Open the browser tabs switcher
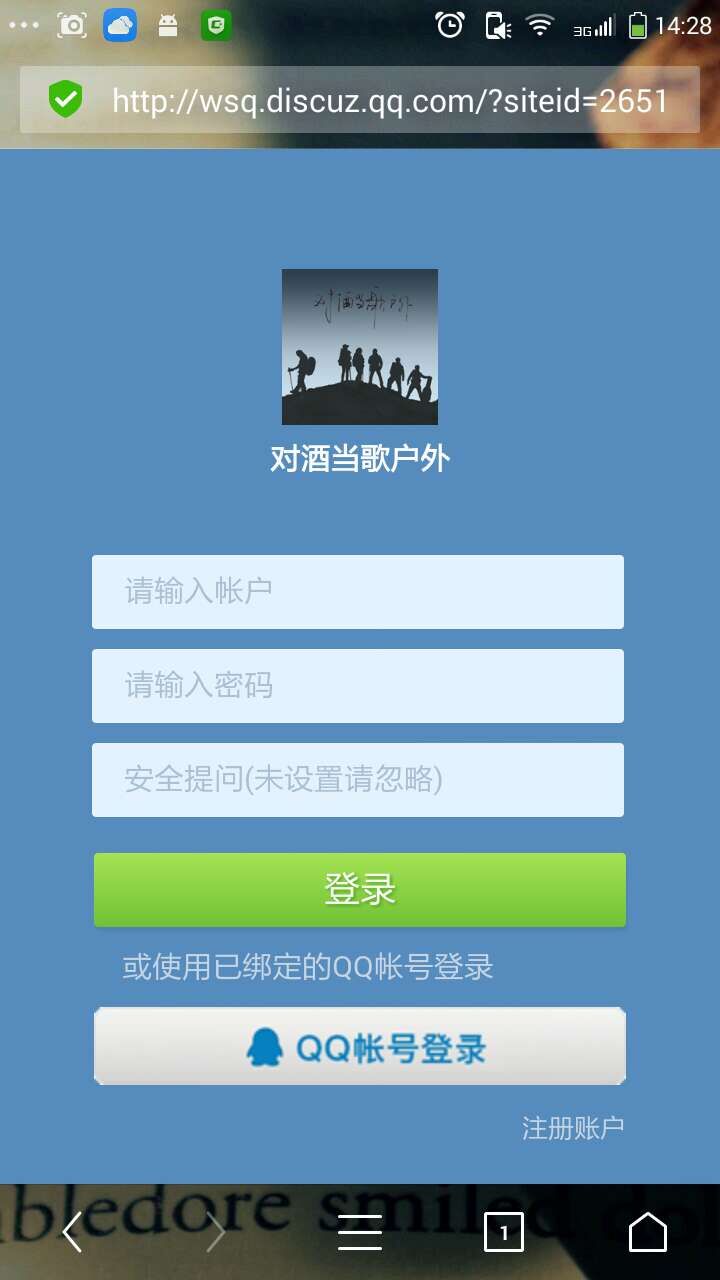 click(x=504, y=1232)
